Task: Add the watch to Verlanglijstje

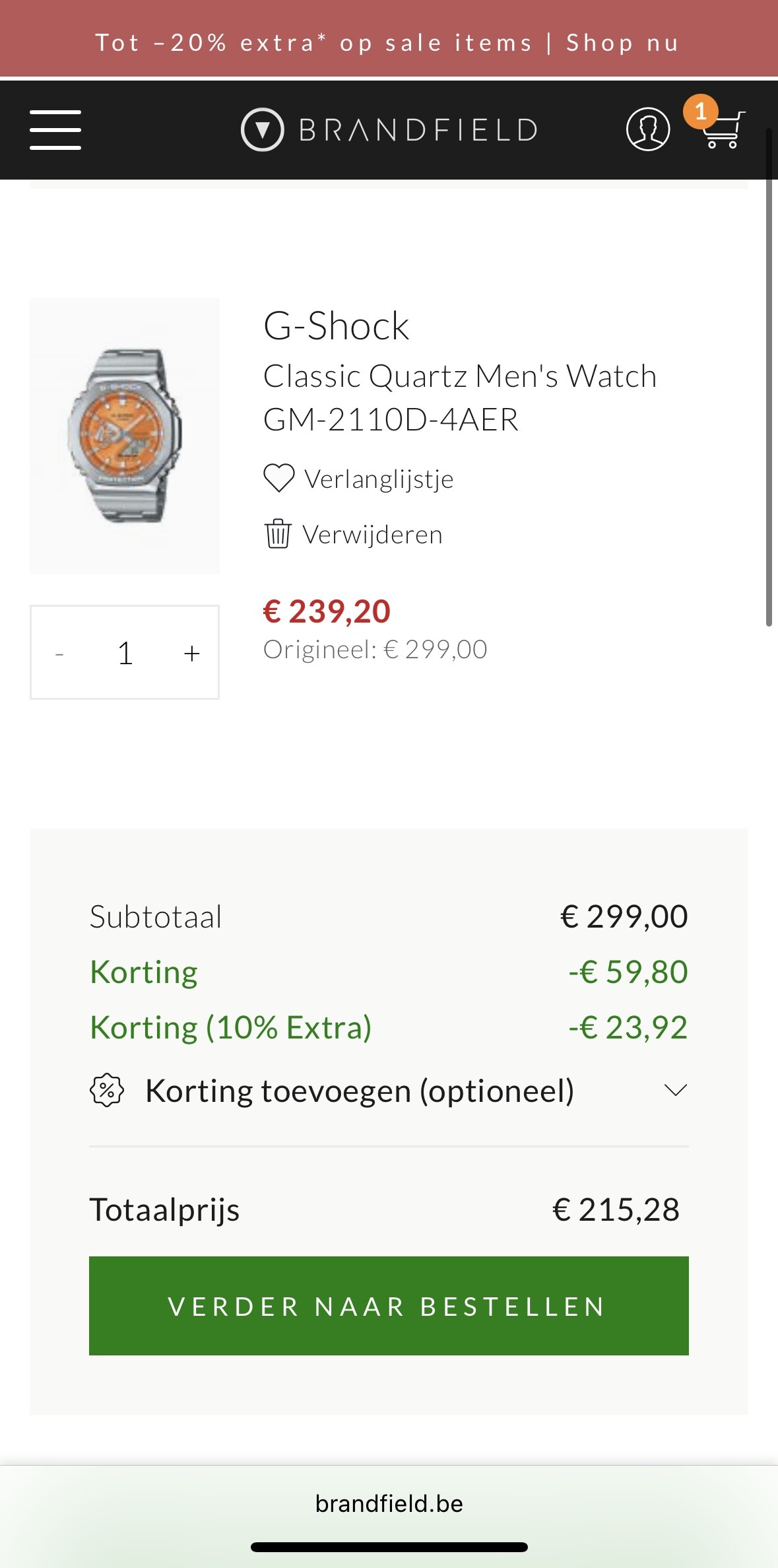Action: click(x=358, y=479)
